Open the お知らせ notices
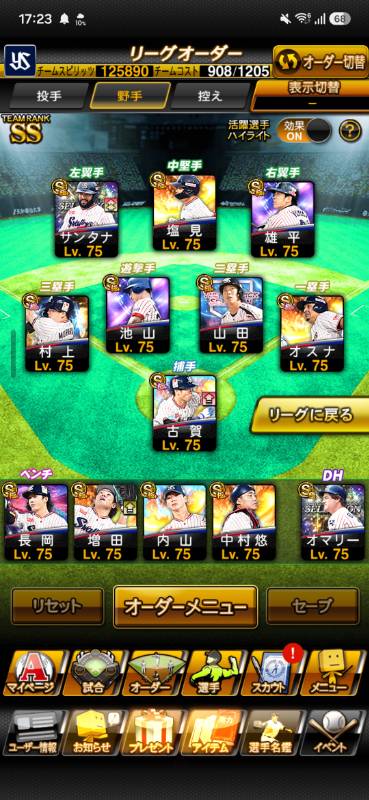The image size is (369, 800). coord(92,733)
